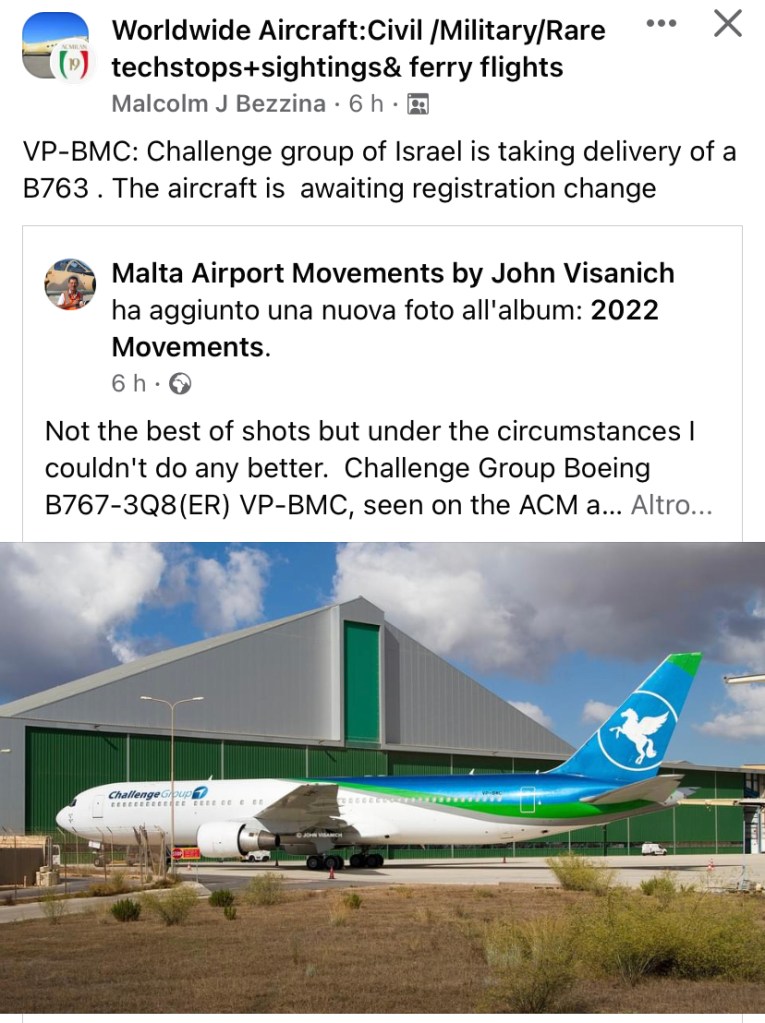Tap the Worldwide Aircraft group avatar
The image size is (765, 1023).
[55, 49]
